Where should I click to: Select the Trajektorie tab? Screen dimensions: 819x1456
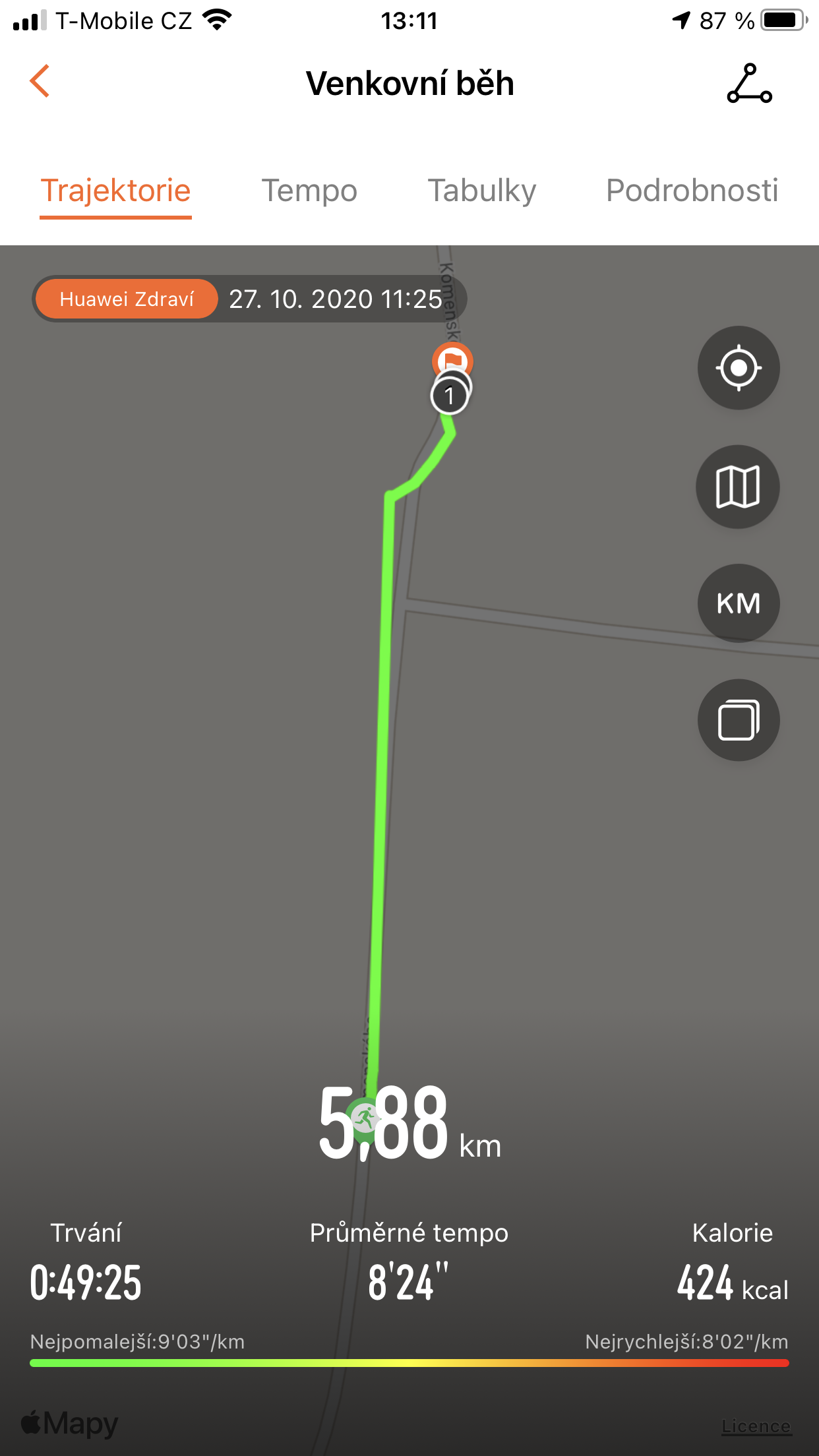(x=115, y=191)
